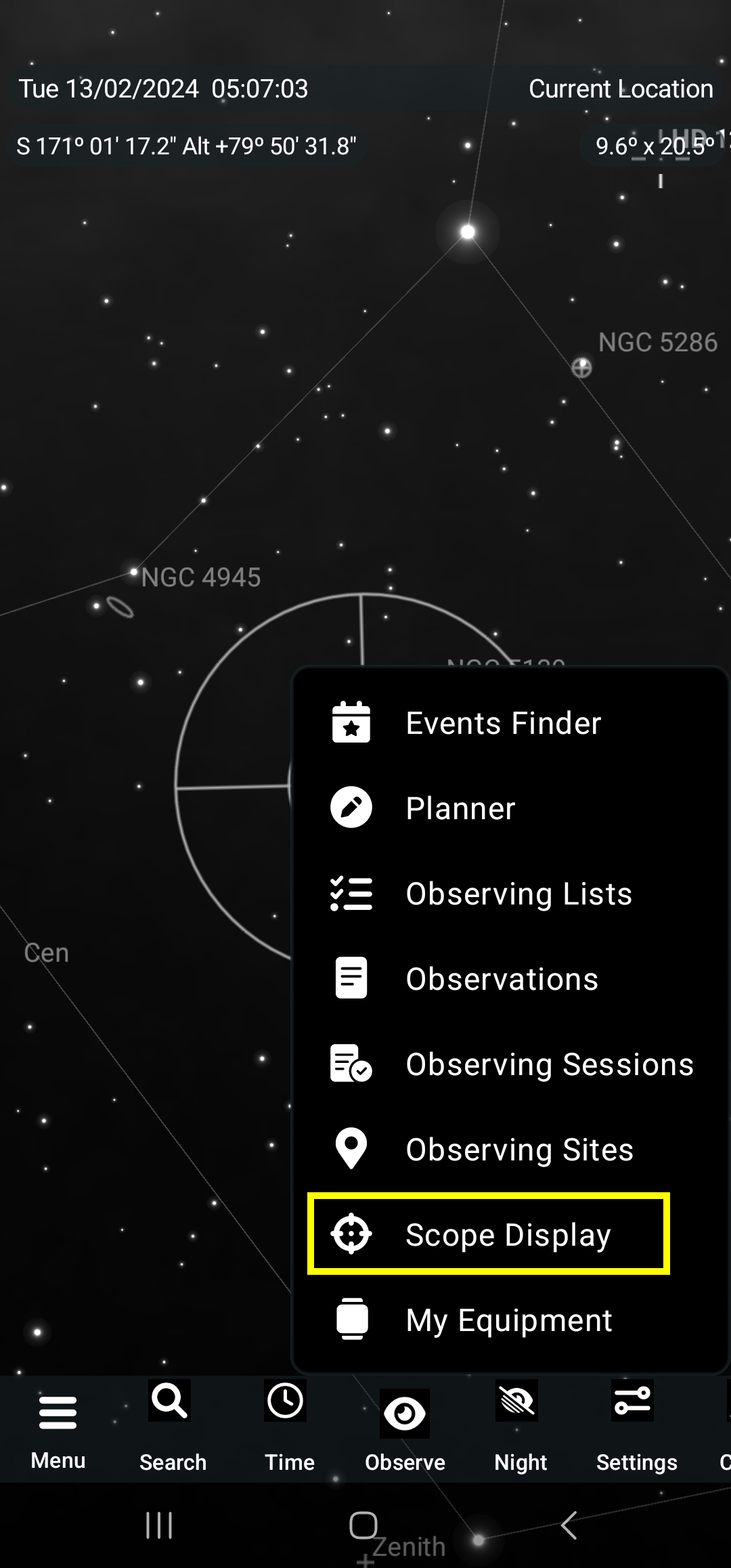Open Search in the bottom toolbar
731x1568 pixels.
point(172,1427)
